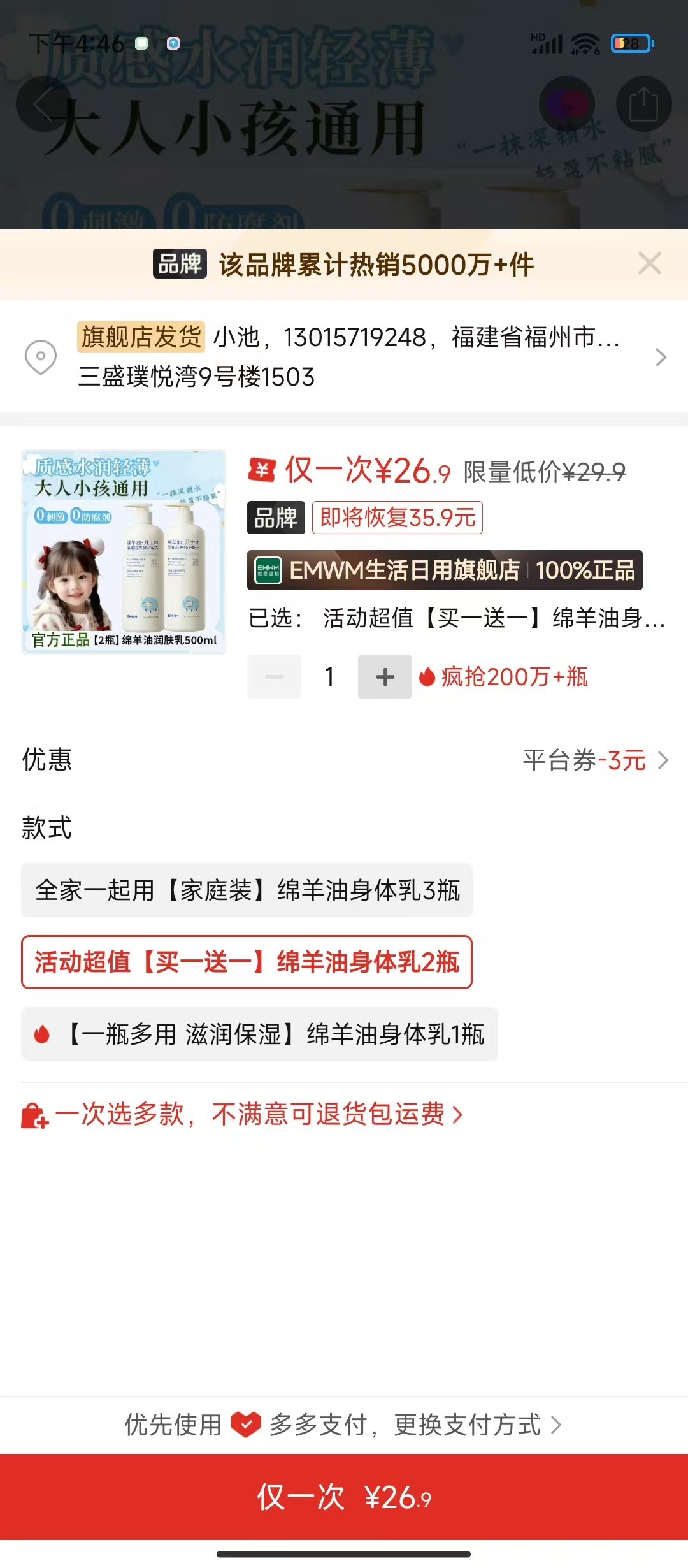Viewport: 688px width, 1568px height.
Task: Share this product
Action: (x=643, y=105)
